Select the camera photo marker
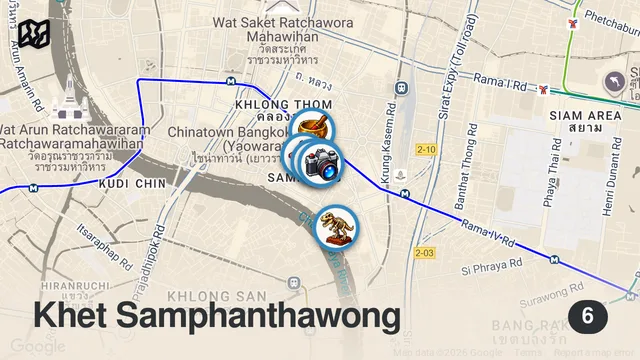 322,164
